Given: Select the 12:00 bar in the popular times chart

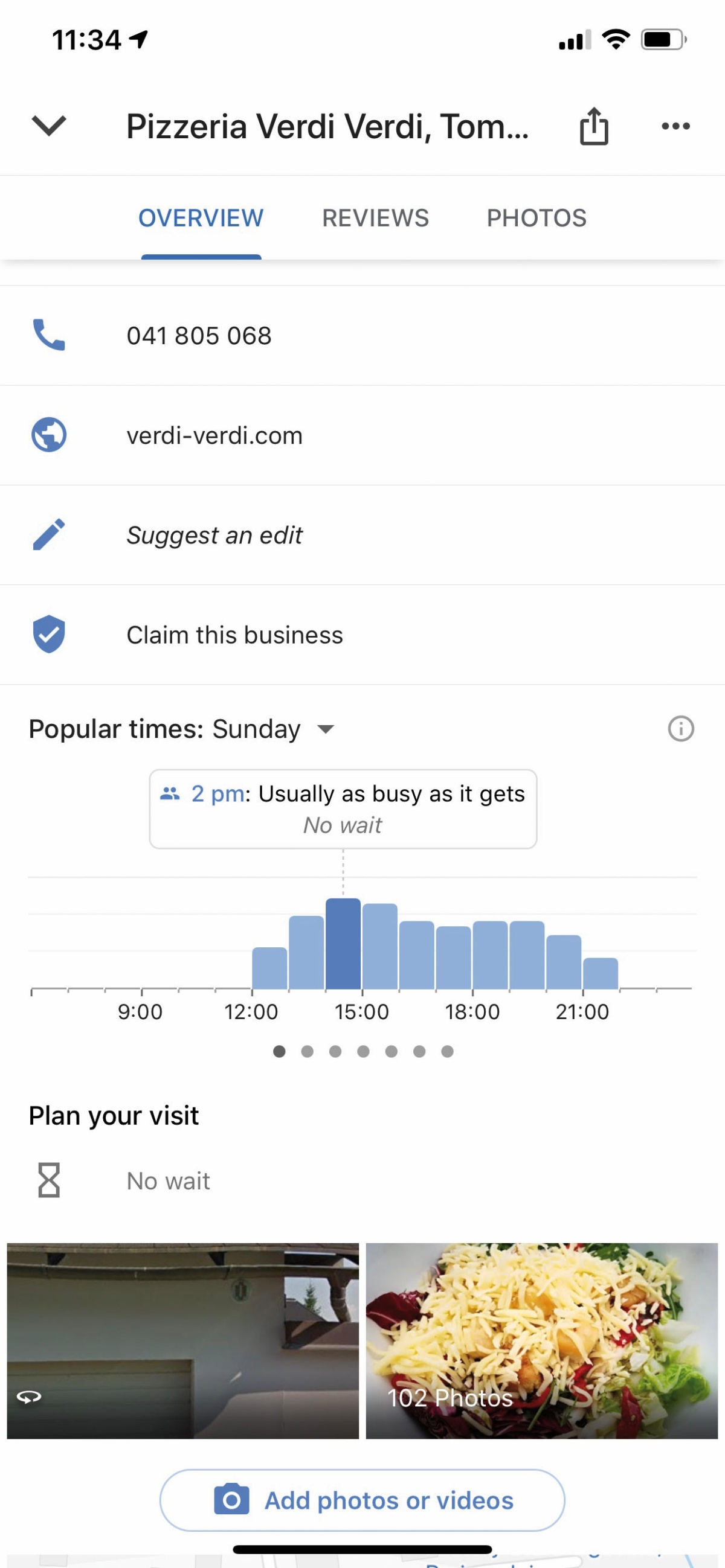Looking at the screenshot, I should pyautogui.click(x=269, y=968).
